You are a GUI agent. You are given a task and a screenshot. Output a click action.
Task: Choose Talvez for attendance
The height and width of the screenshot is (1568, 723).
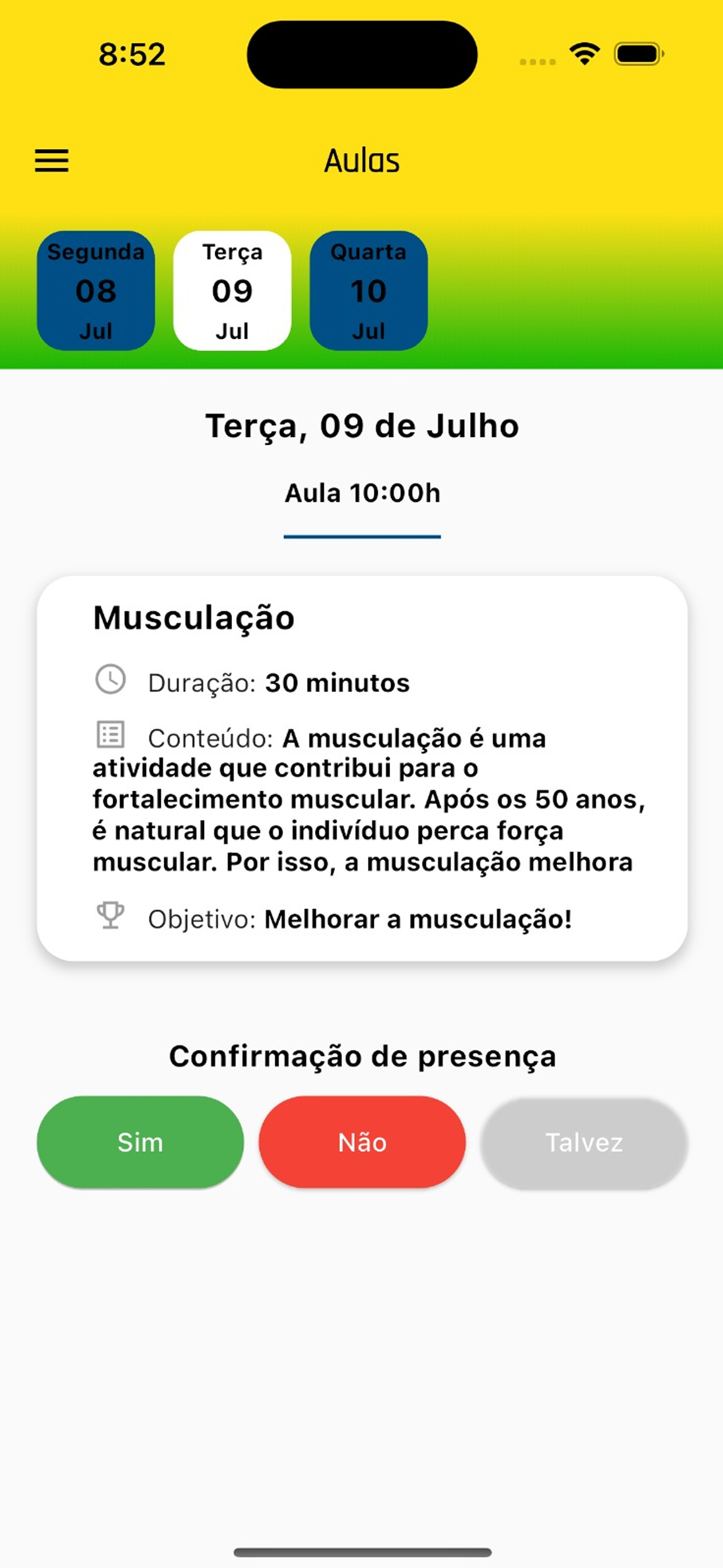point(584,1142)
